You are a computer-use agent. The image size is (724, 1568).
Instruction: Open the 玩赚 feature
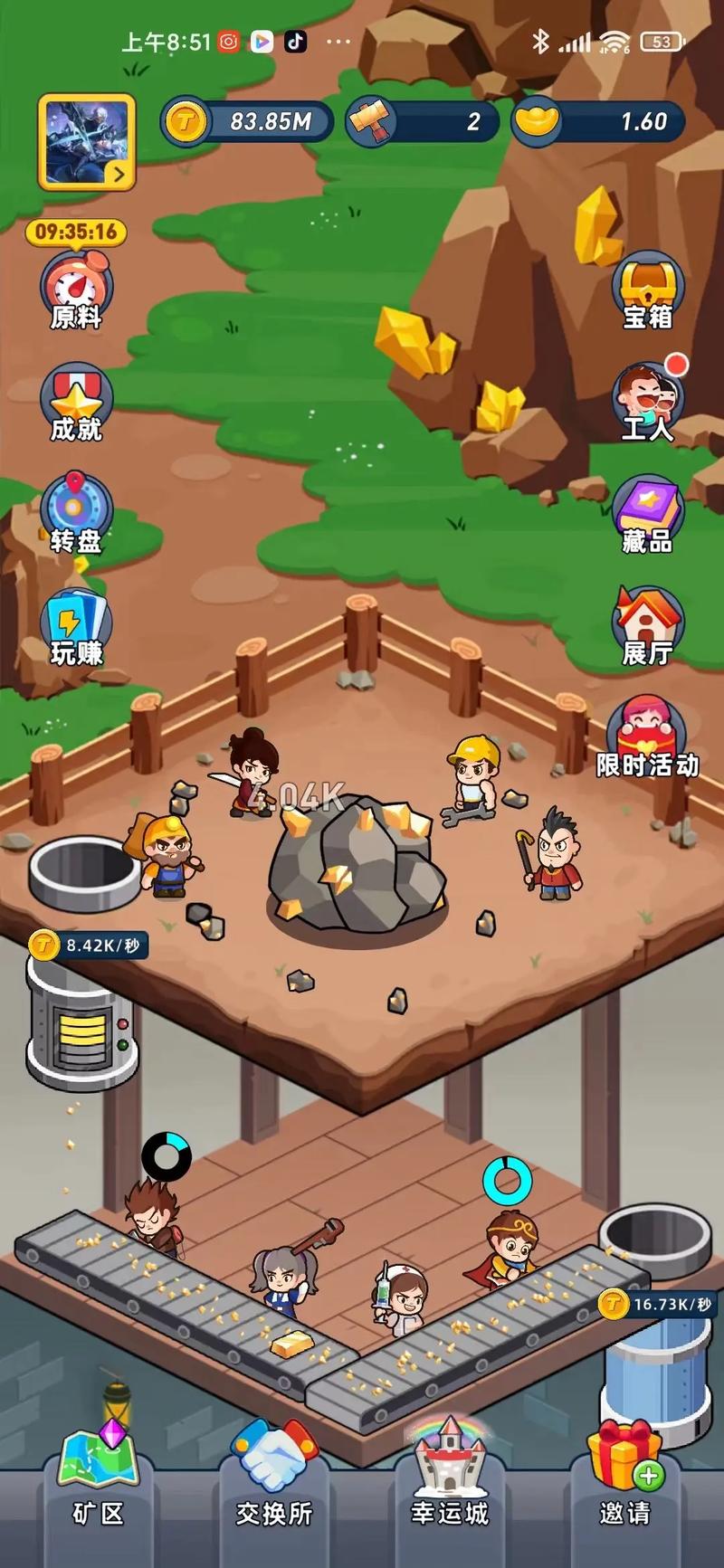(76, 627)
